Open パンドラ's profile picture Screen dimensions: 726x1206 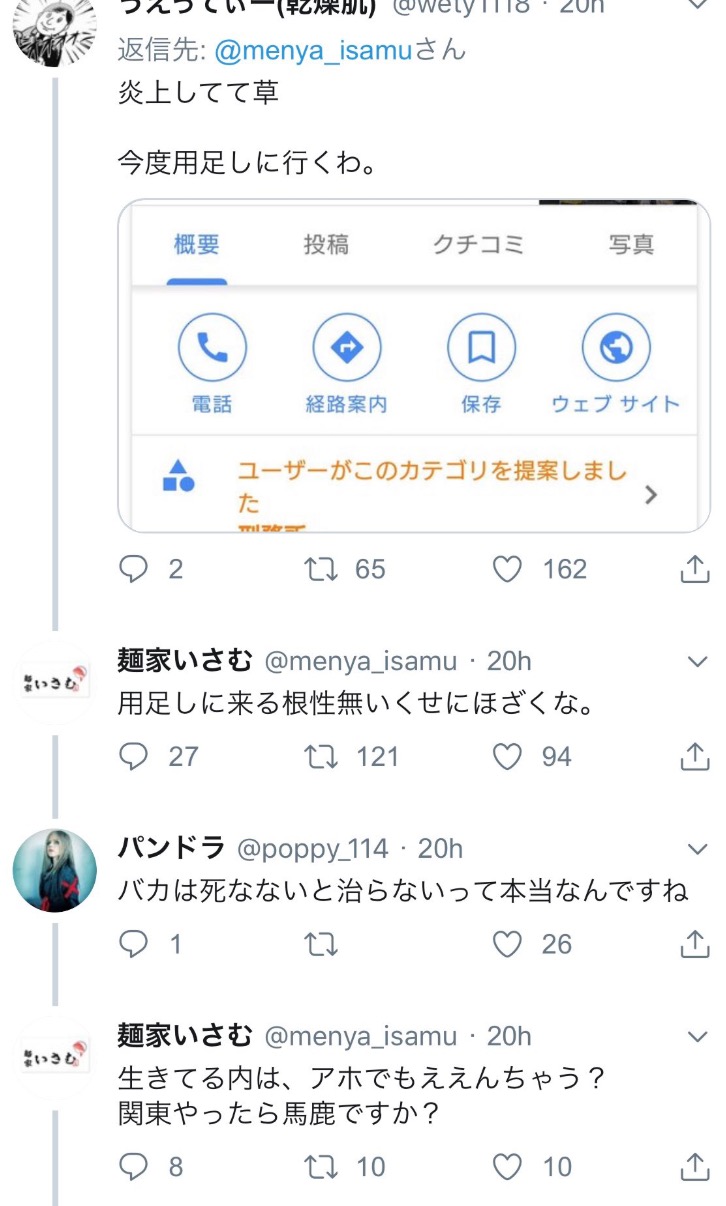55,870
